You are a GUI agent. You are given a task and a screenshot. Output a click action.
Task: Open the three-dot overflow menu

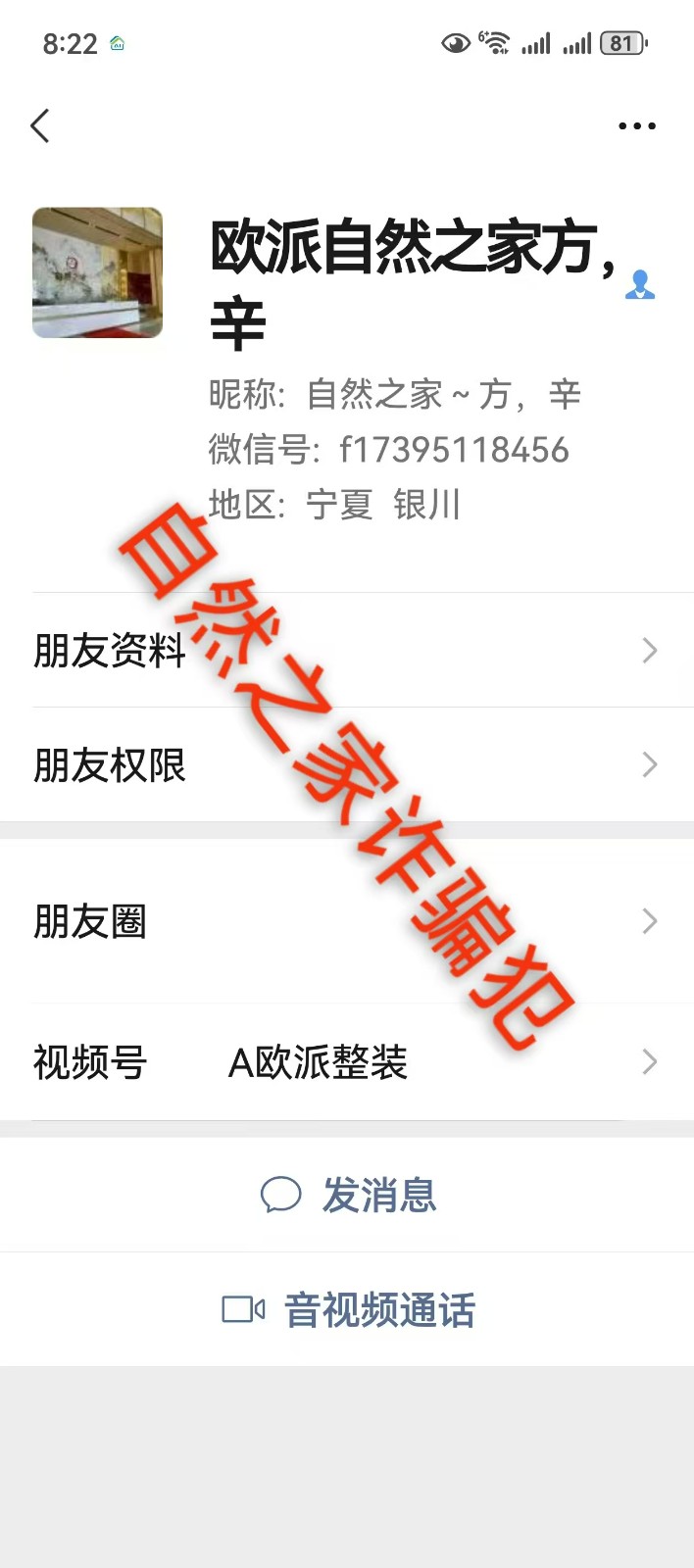click(636, 126)
